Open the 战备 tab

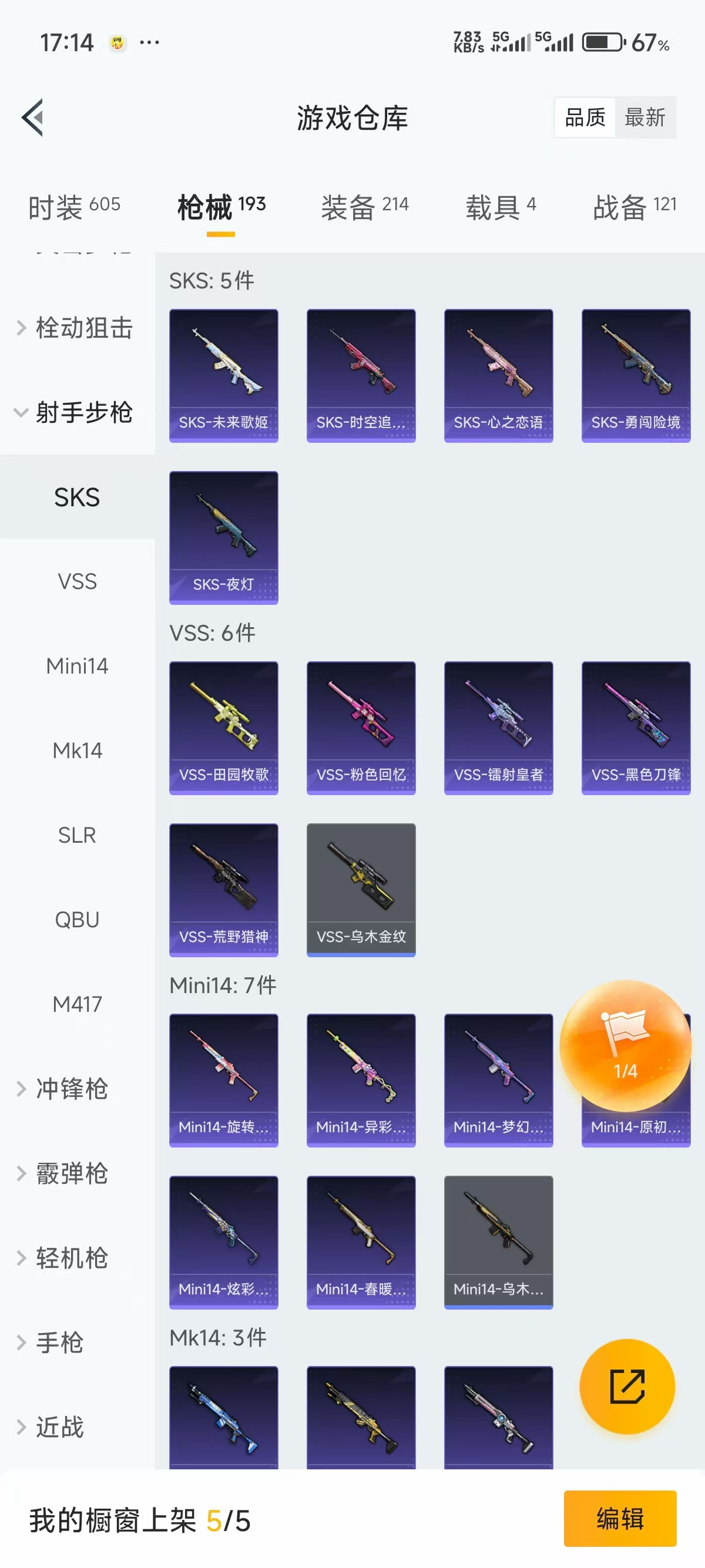634,207
